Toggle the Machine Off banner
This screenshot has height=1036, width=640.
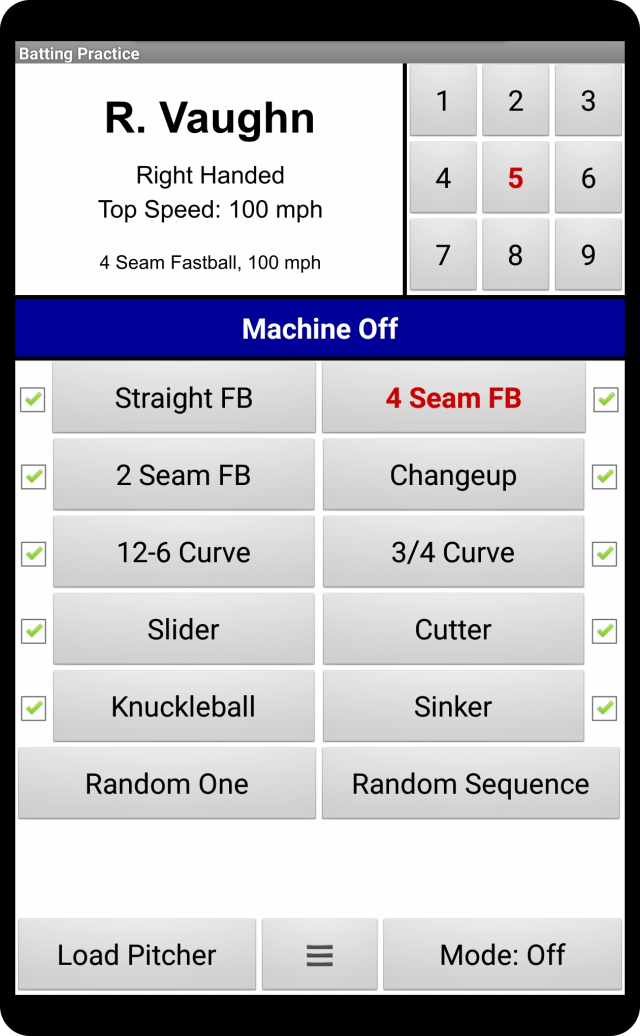[320, 329]
